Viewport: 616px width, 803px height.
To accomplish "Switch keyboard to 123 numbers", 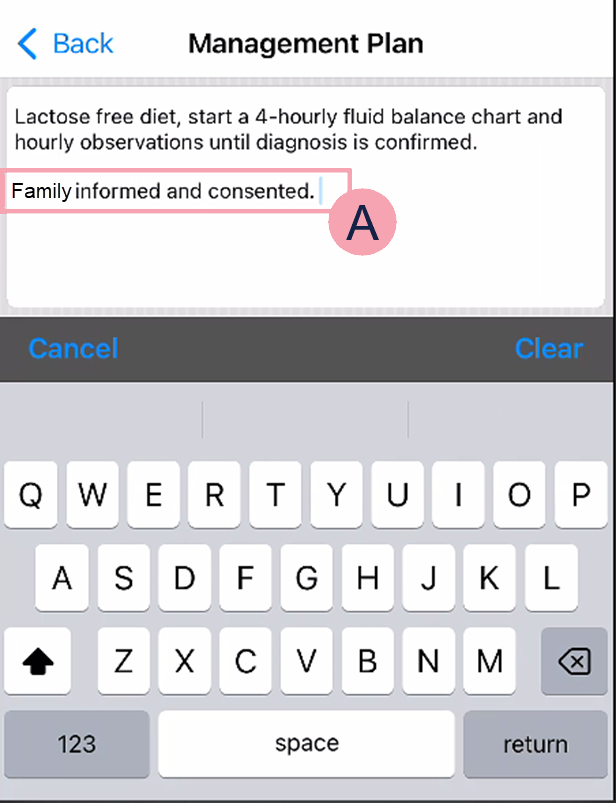I will (77, 744).
